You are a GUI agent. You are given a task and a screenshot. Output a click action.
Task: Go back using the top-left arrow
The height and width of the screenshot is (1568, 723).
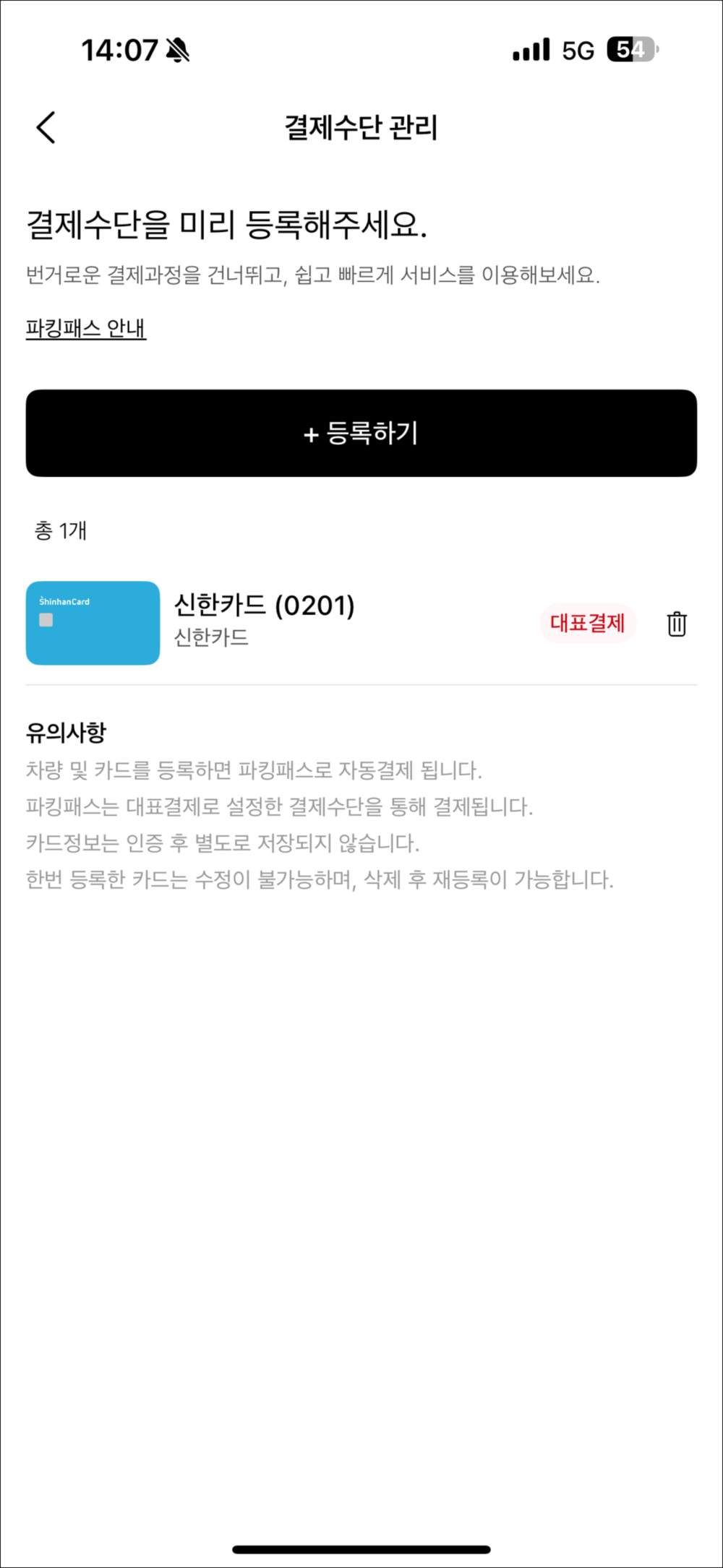46,128
